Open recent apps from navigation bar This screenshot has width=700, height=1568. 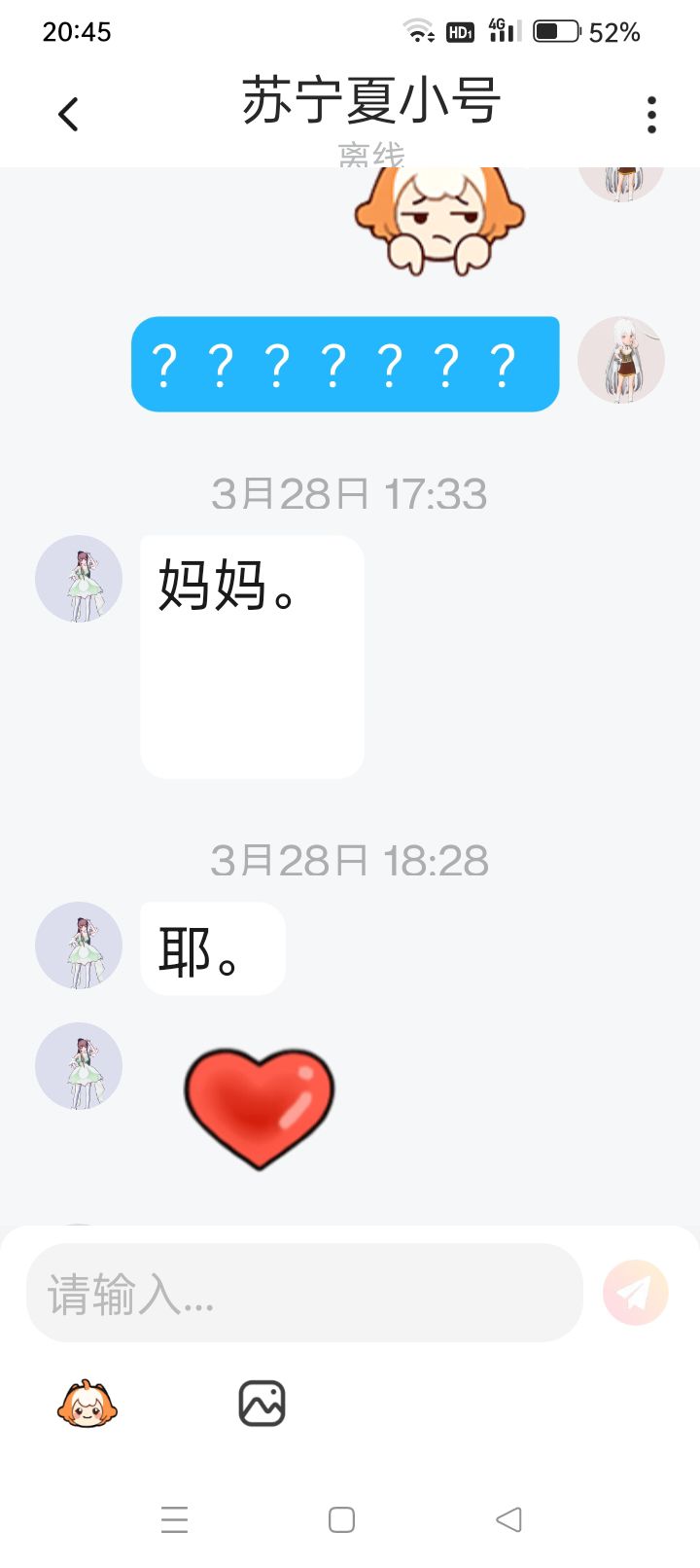coord(175,1519)
